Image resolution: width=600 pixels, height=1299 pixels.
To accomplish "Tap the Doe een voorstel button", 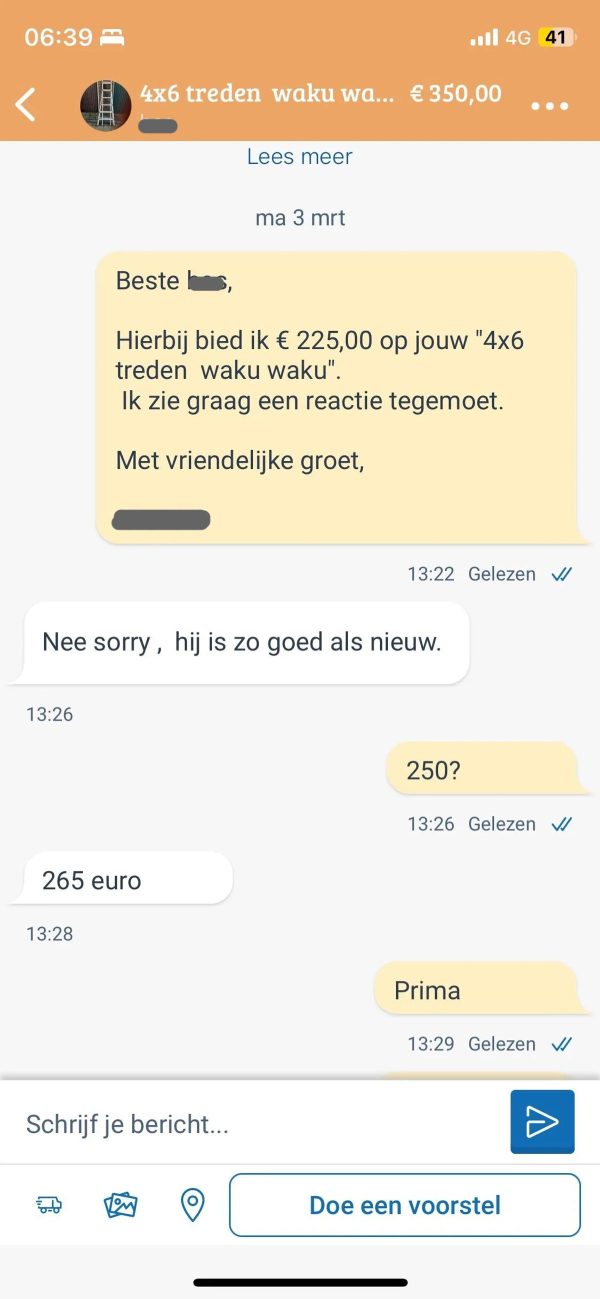I will (405, 1205).
